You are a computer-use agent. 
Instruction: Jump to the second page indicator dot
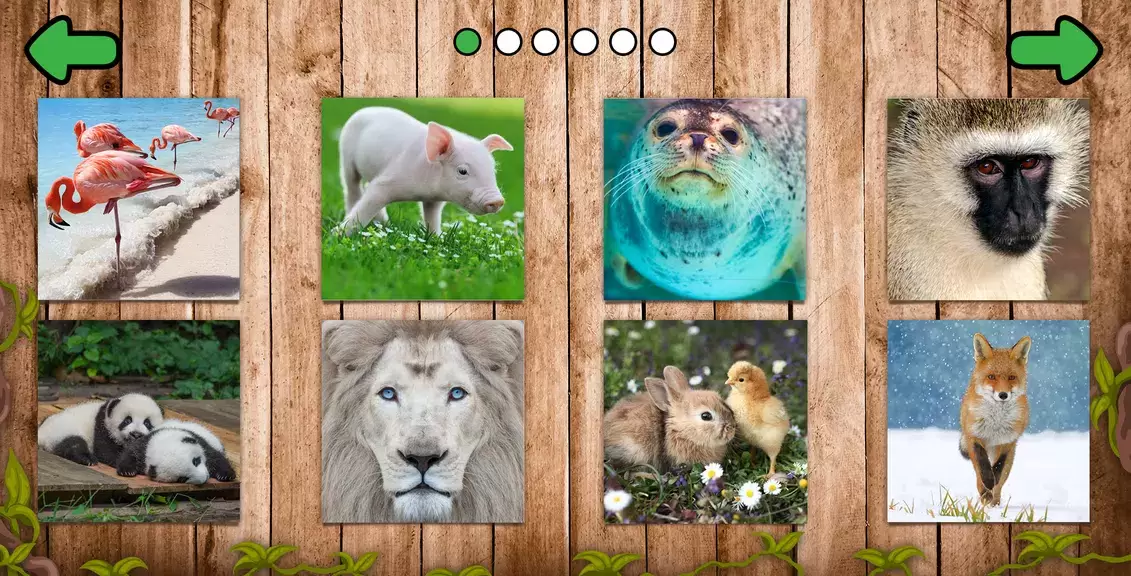pyautogui.click(x=507, y=41)
